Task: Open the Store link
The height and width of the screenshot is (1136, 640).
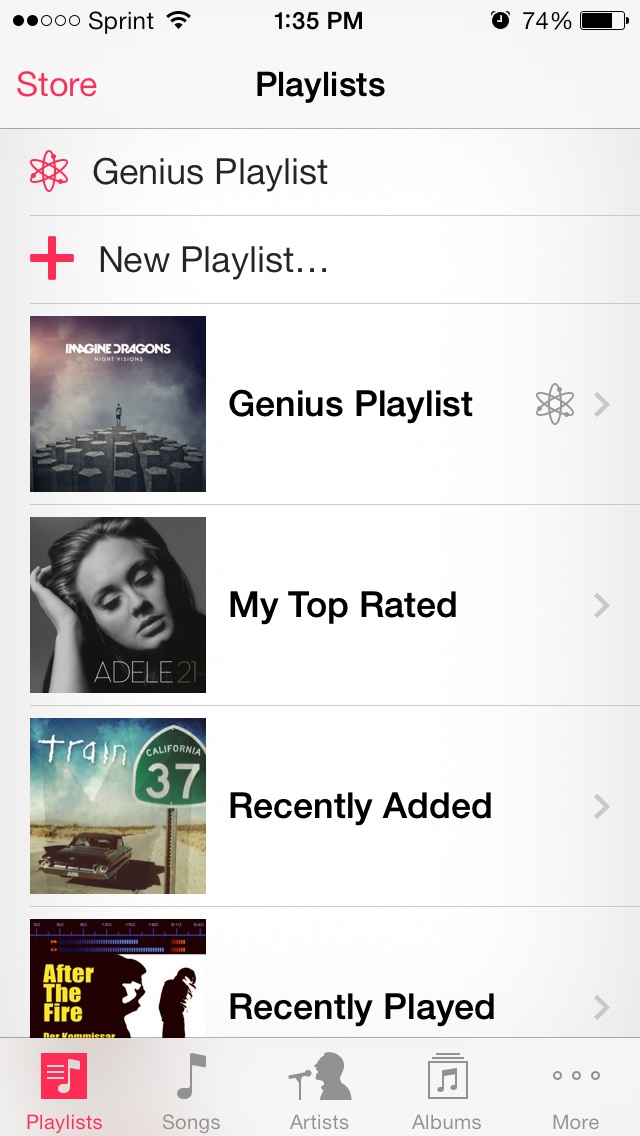Action: [x=57, y=85]
